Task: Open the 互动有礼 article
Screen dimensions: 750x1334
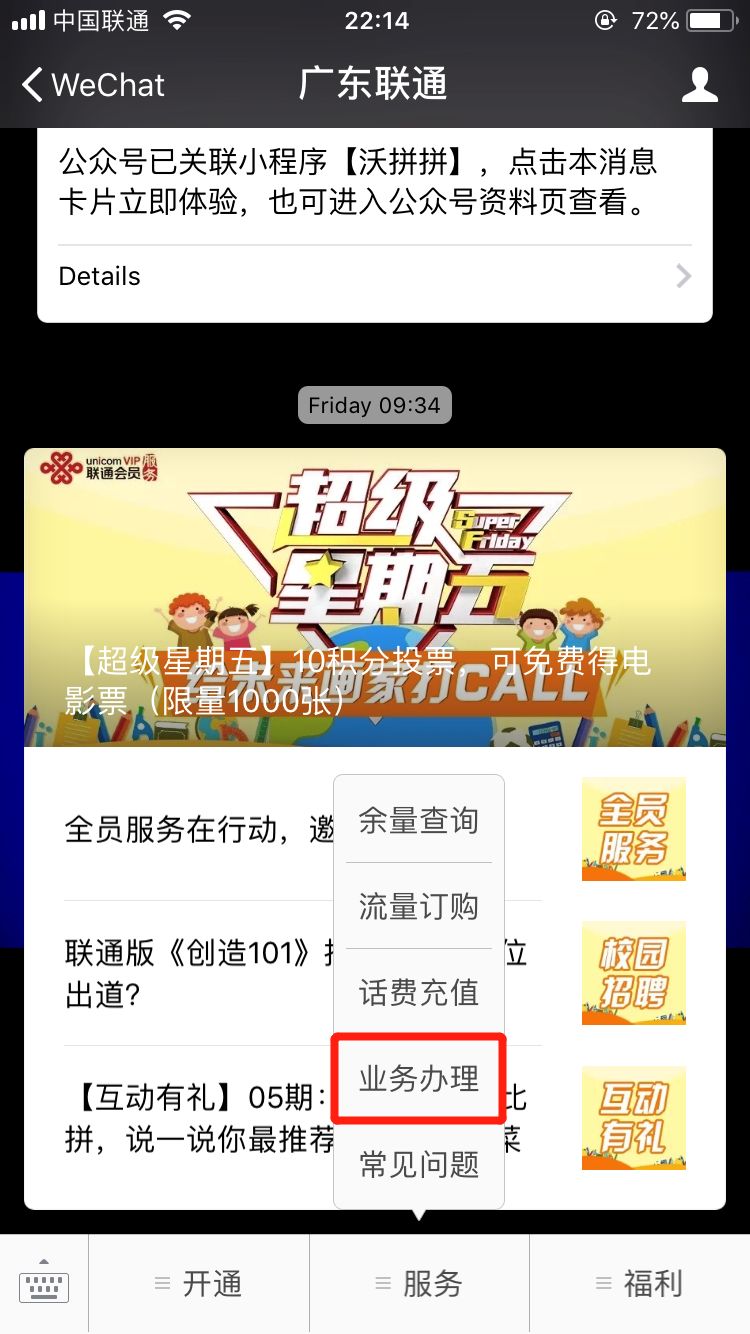Action: pos(374,1118)
